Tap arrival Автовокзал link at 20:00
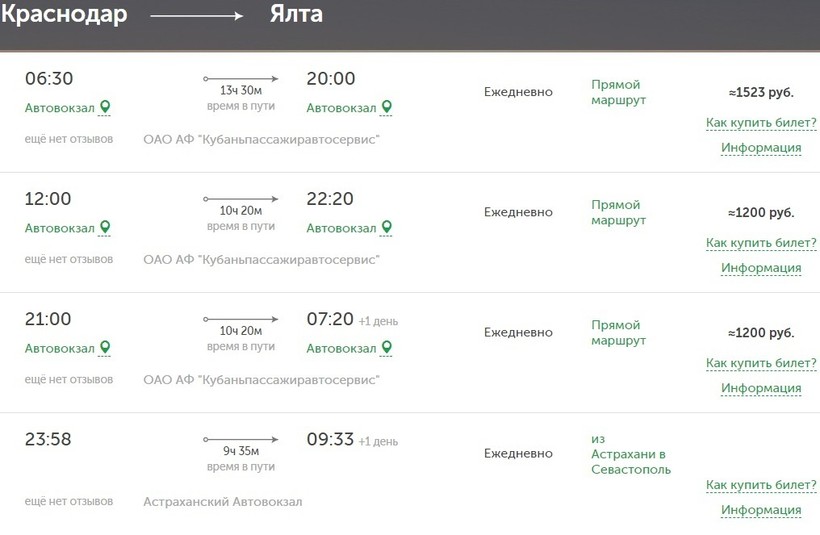Image resolution: width=820 pixels, height=535 pixels. click(342, 108)
